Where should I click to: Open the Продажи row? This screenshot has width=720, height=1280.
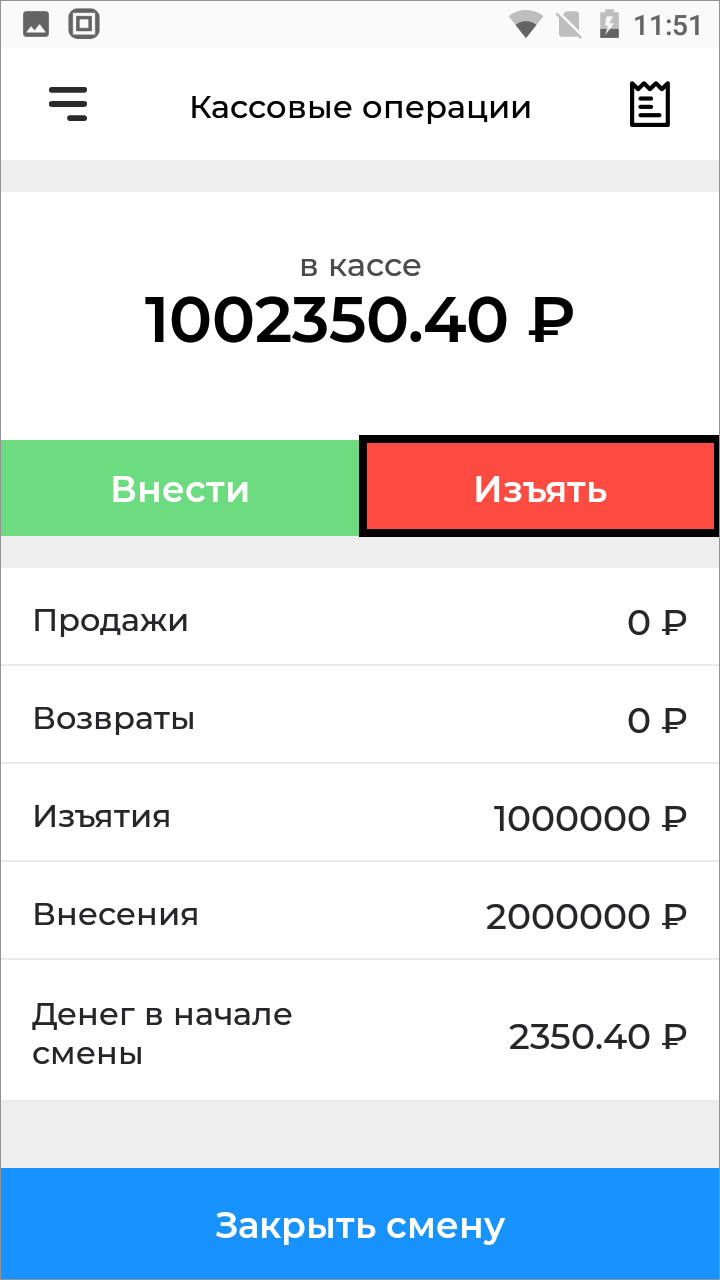[x=360, y=618]
